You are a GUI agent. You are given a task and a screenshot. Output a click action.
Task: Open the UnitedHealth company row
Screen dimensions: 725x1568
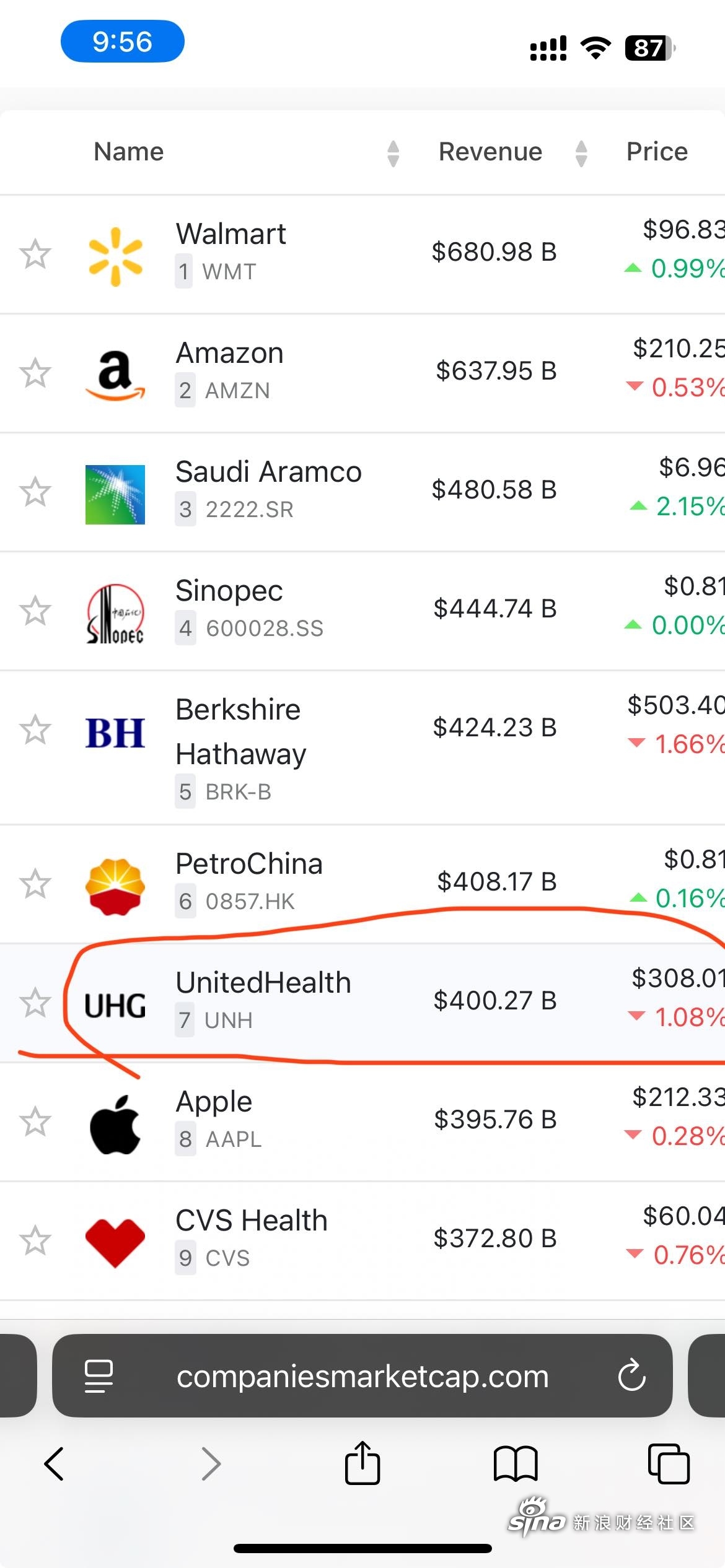coord(263,983)
